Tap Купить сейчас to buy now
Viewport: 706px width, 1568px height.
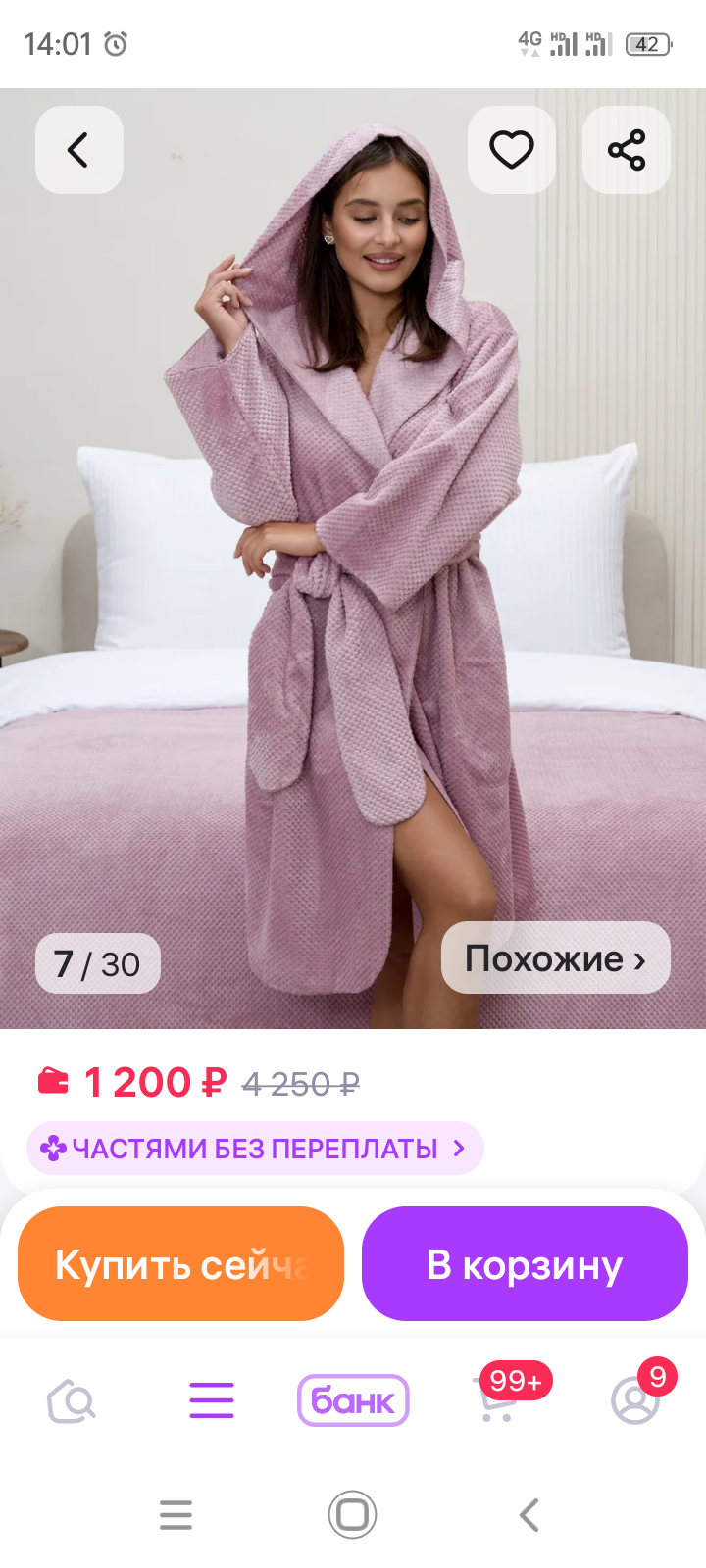click(x=181, y=1264)
